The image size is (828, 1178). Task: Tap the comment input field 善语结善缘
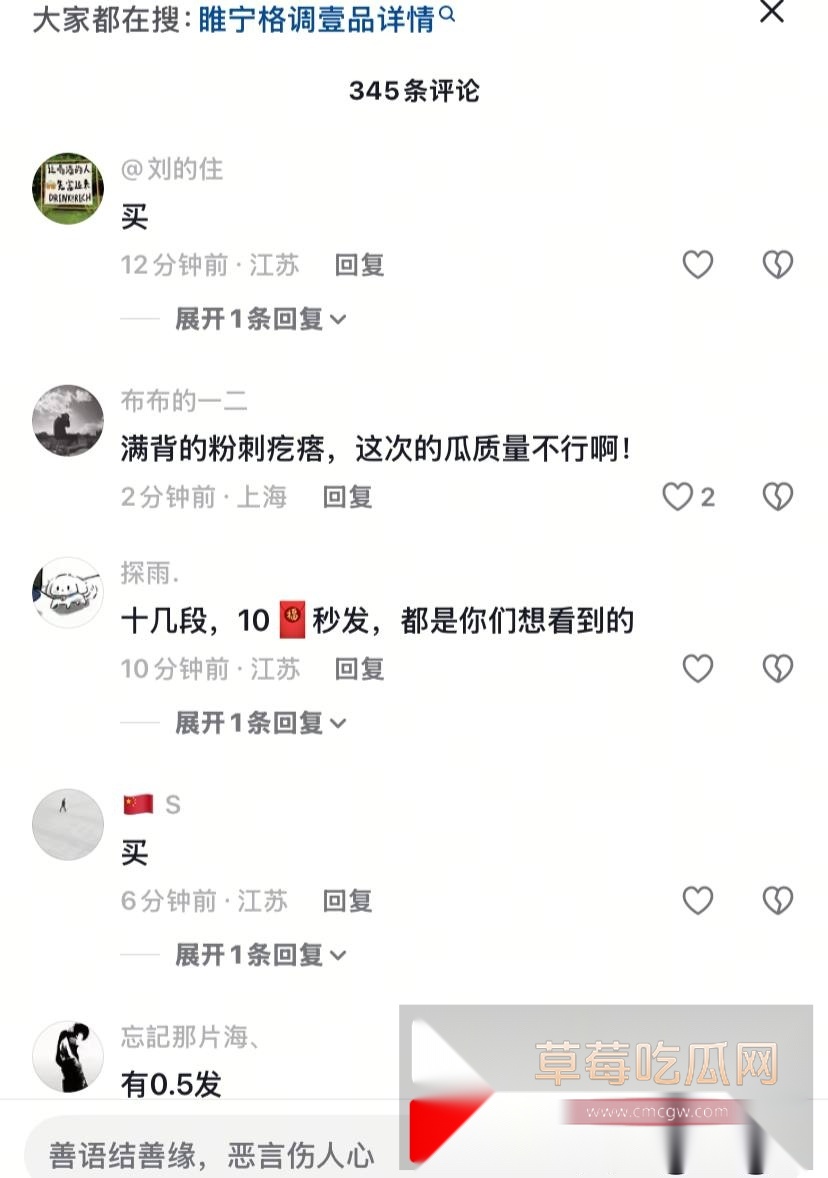(x=210, y=1156)
